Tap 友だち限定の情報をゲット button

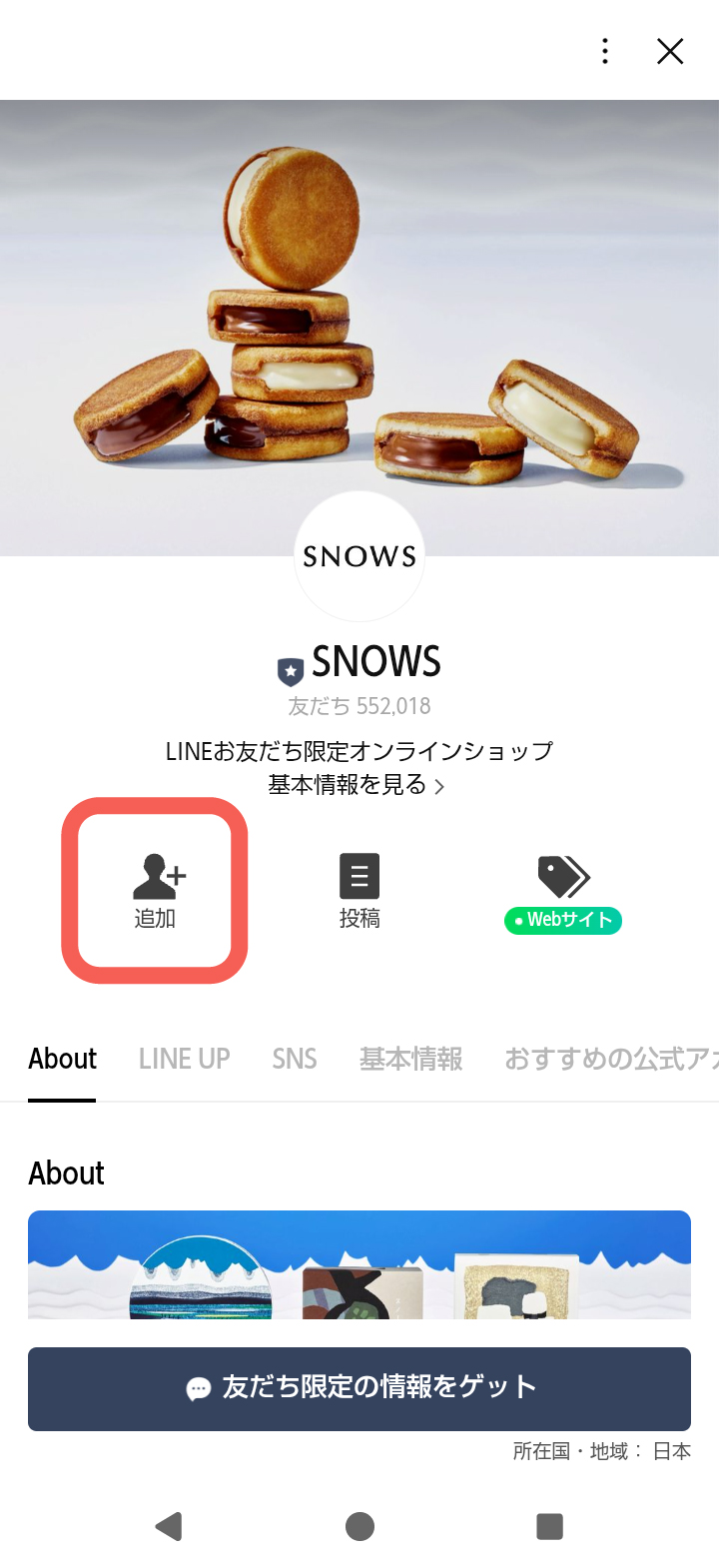coord(359,1388)
